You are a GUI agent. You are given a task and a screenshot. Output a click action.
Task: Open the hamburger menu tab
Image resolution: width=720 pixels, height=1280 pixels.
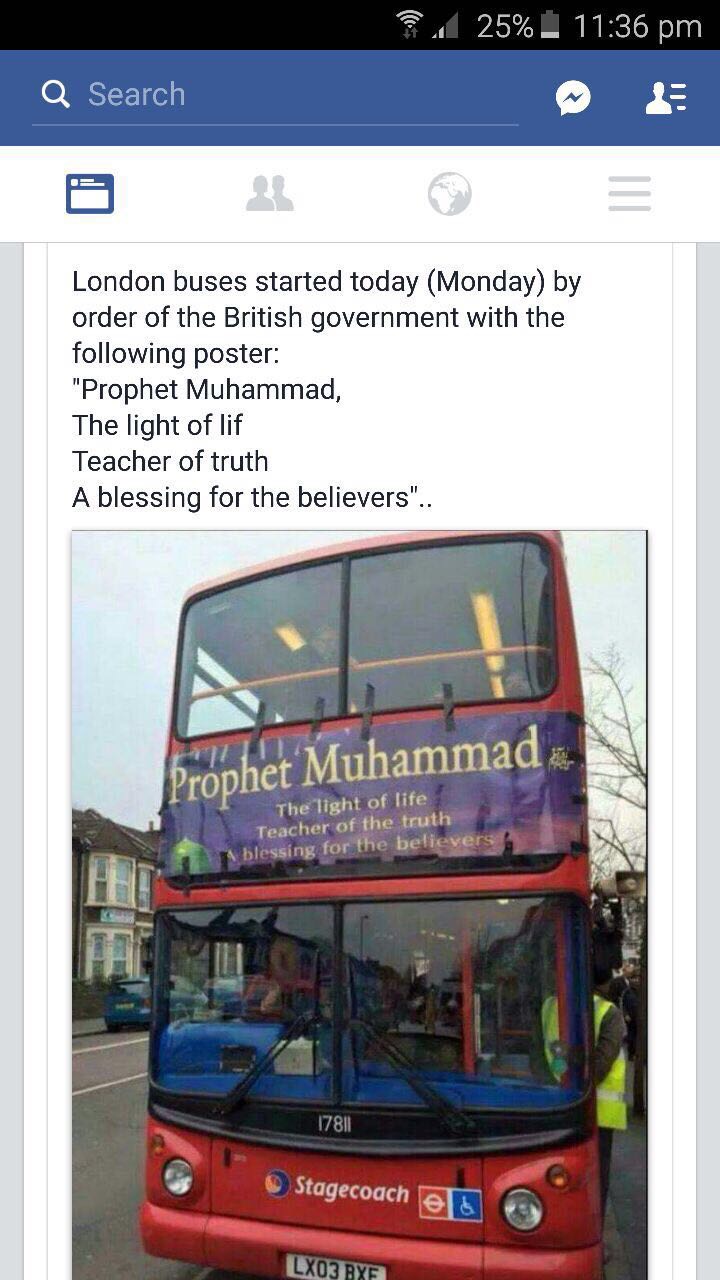click(x=630, y=194)
